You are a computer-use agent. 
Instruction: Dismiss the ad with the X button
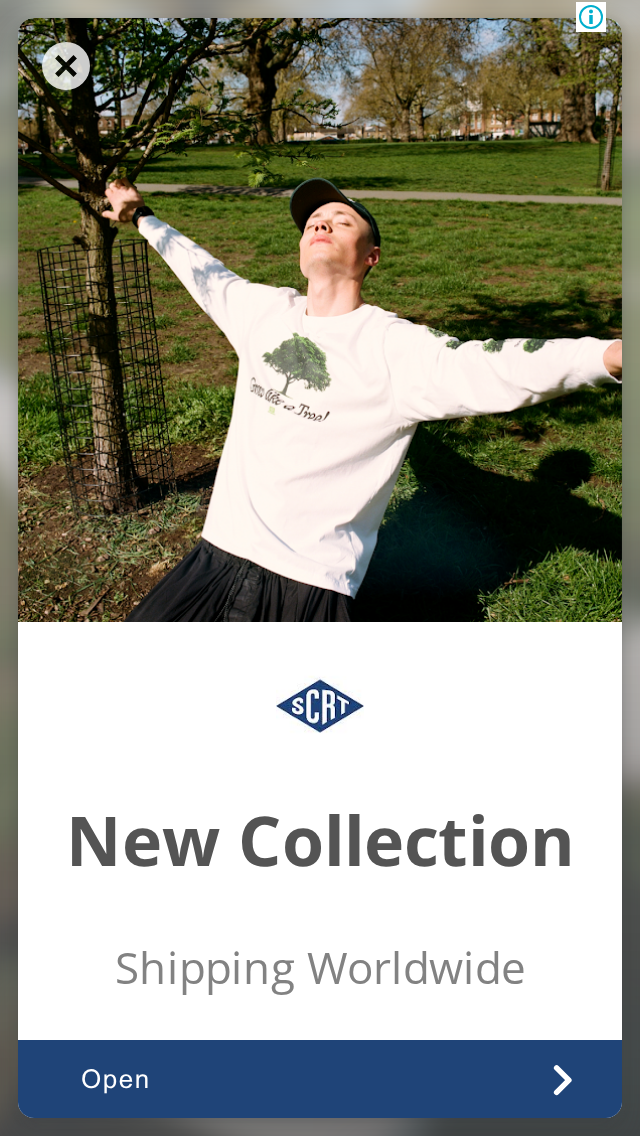coord(66,67)
